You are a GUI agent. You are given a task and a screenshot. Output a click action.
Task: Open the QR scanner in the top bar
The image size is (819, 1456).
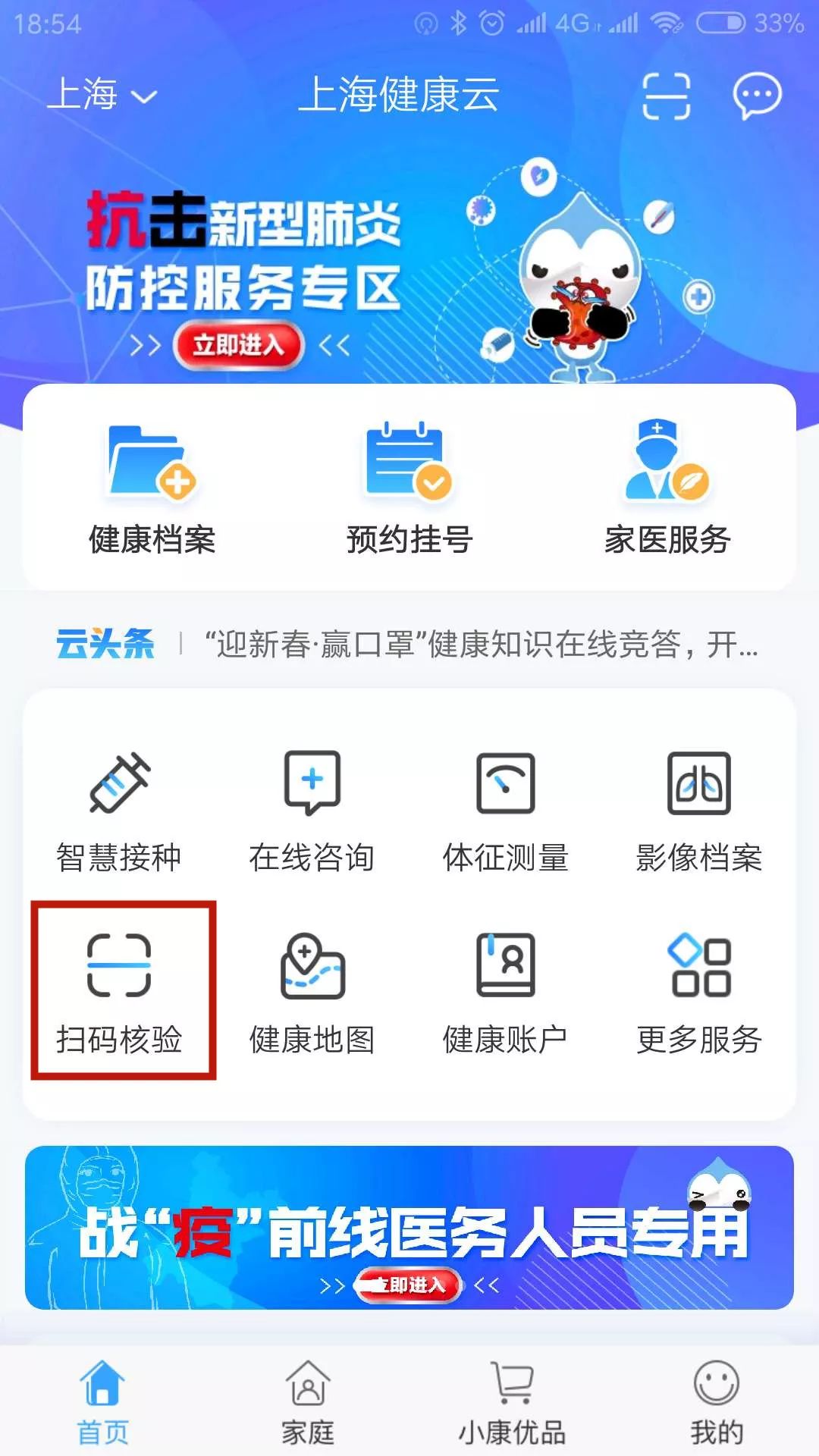[666, 94]
